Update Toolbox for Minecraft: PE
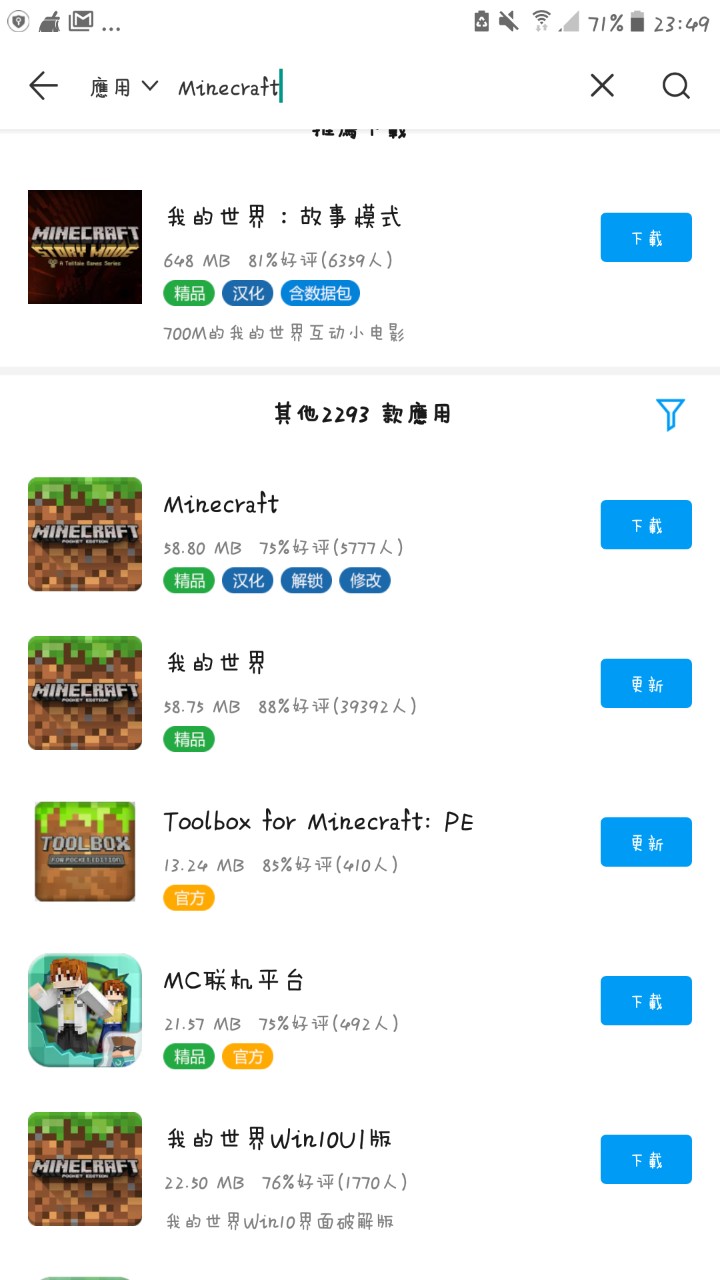The image size is (720, 1280). (646, 842)
